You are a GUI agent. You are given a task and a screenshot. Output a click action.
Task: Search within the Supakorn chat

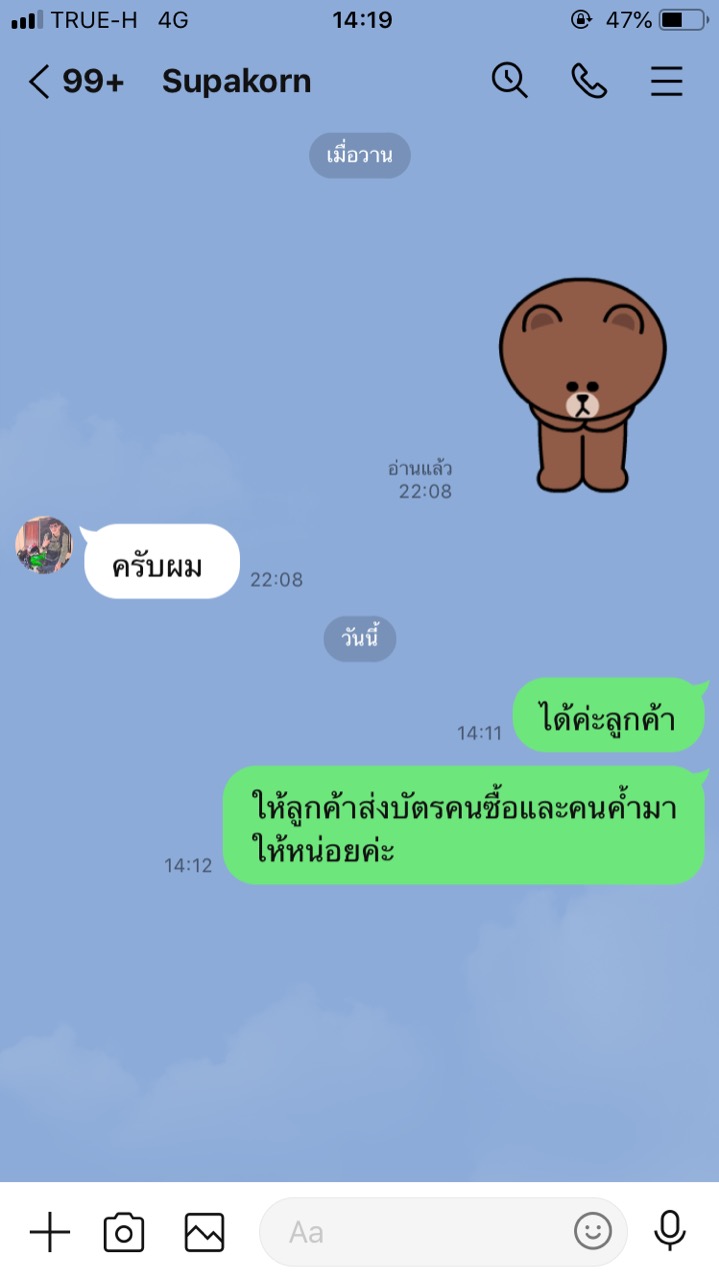(509, 81)
